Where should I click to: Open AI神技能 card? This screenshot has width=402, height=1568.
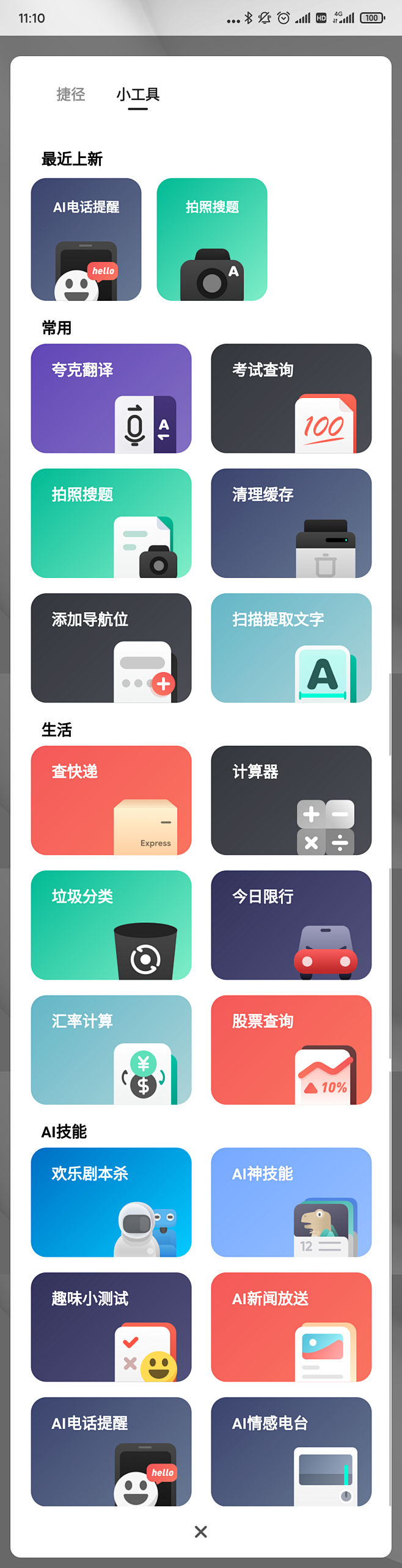pos(291,1202)
